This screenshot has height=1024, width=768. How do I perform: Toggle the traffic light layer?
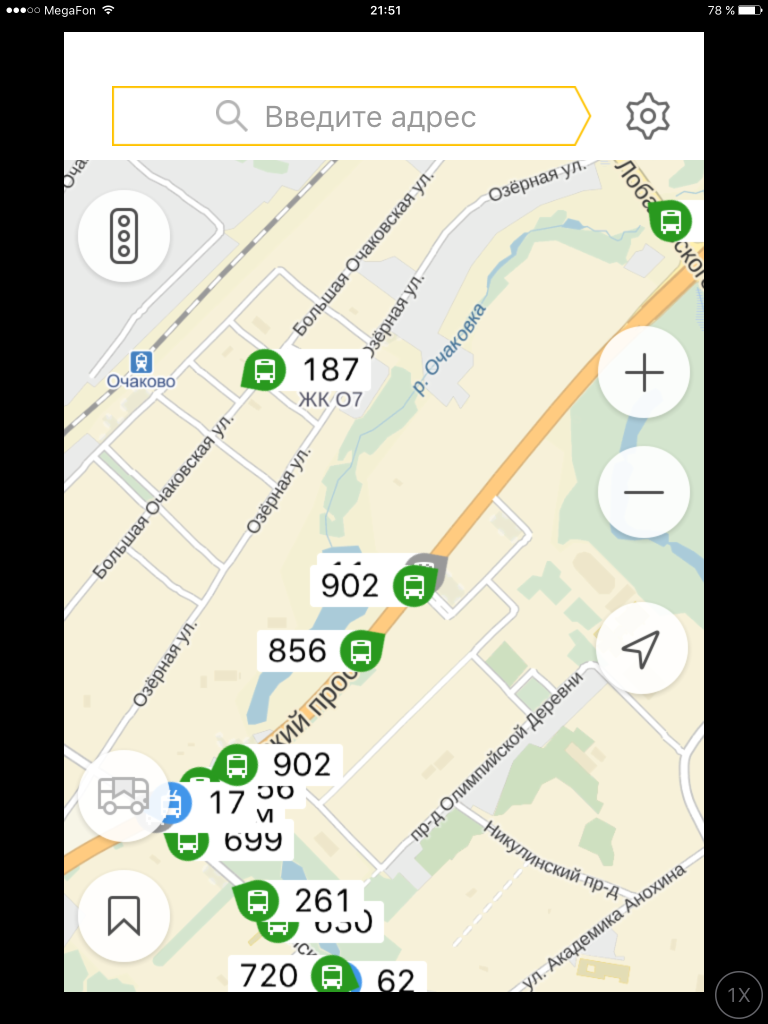click(124, 236)
